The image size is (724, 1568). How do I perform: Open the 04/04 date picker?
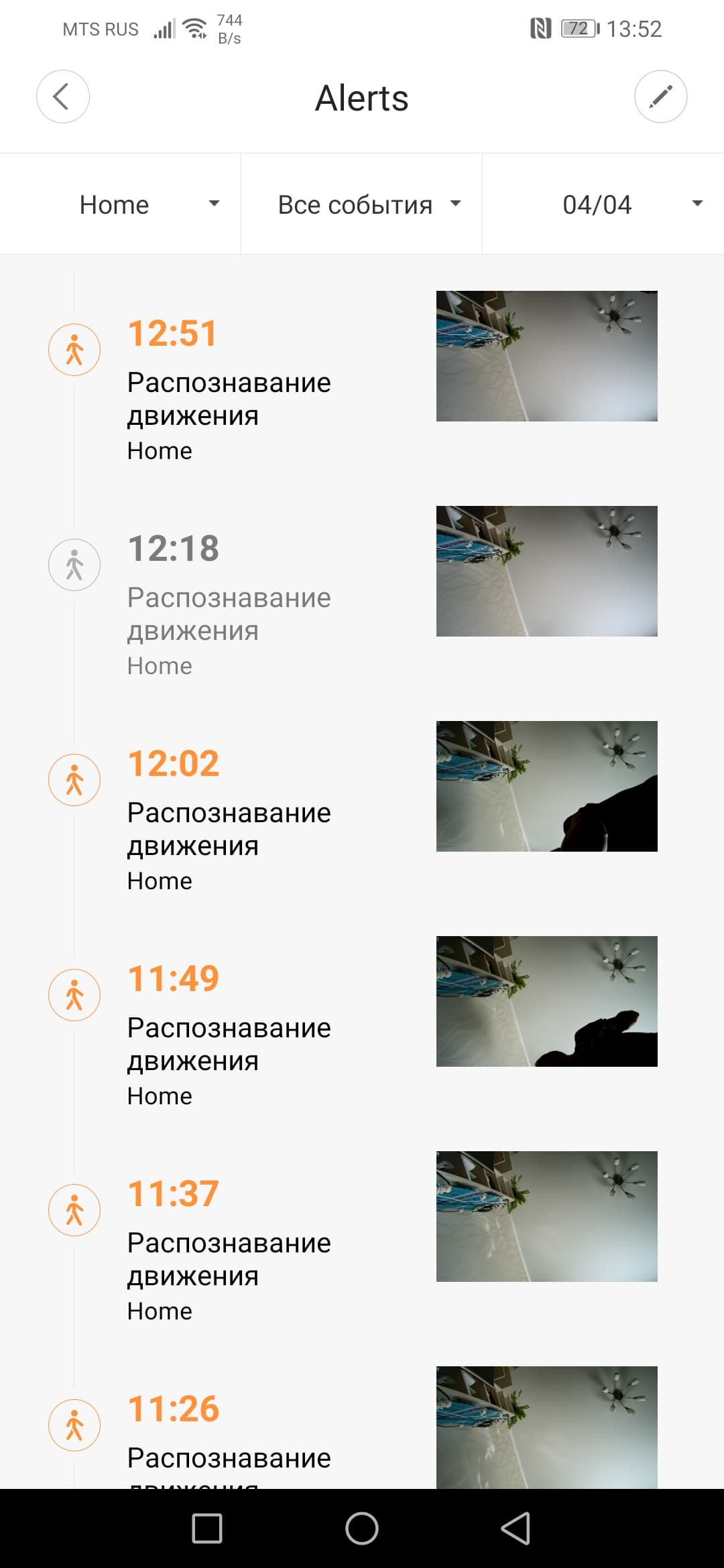point(603,204)
